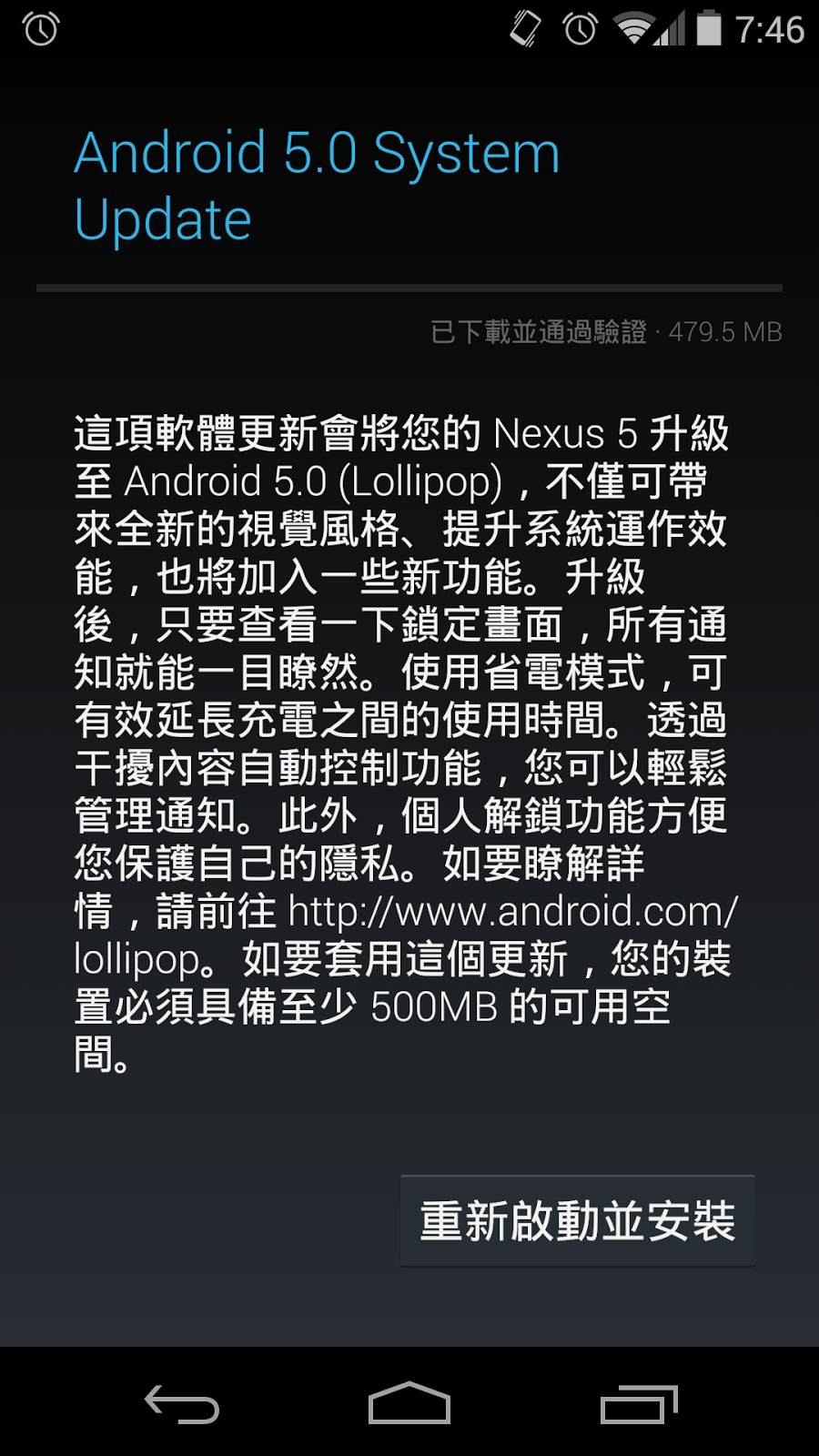Go back with the navigation back button
The width and height of the screenshot is (819, 1456).
pyautogui.click(x=182, y=1404)
